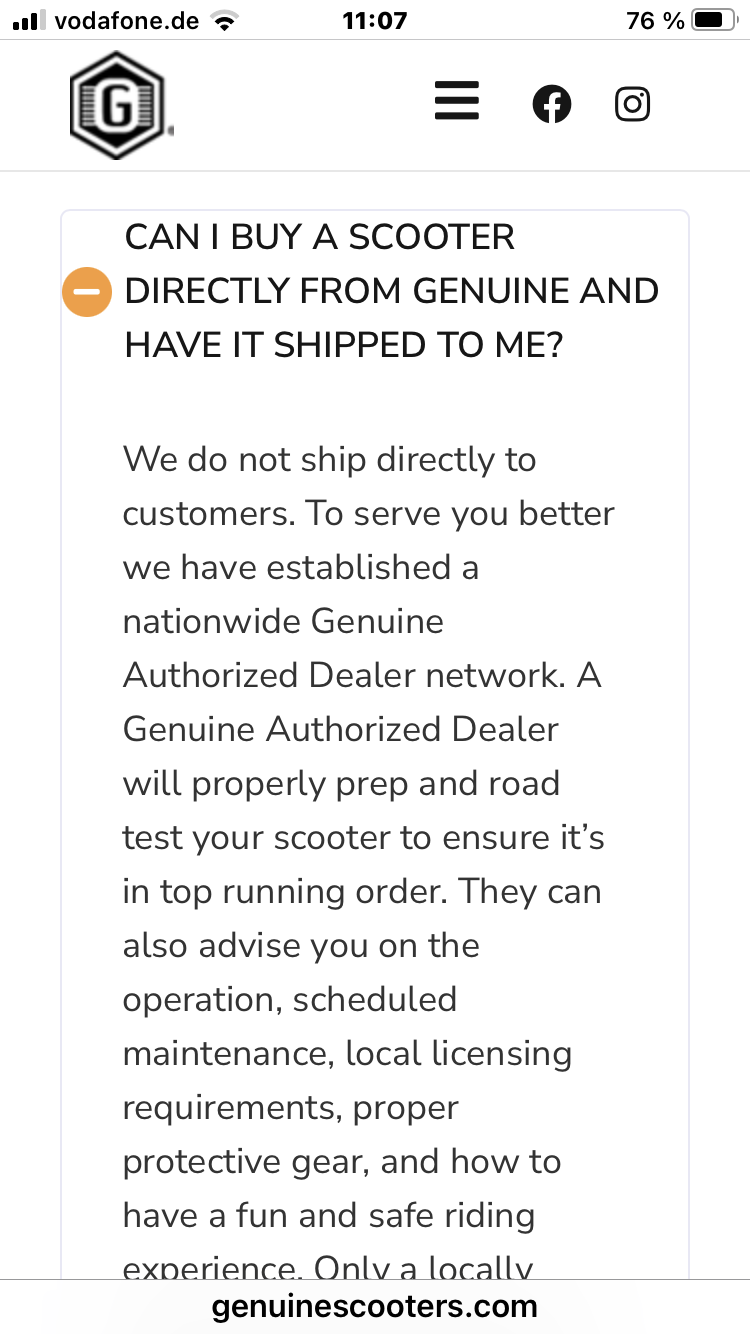Open the hamburger navigation menu
The image size is (750, 1334).
[x=457, y=102]
